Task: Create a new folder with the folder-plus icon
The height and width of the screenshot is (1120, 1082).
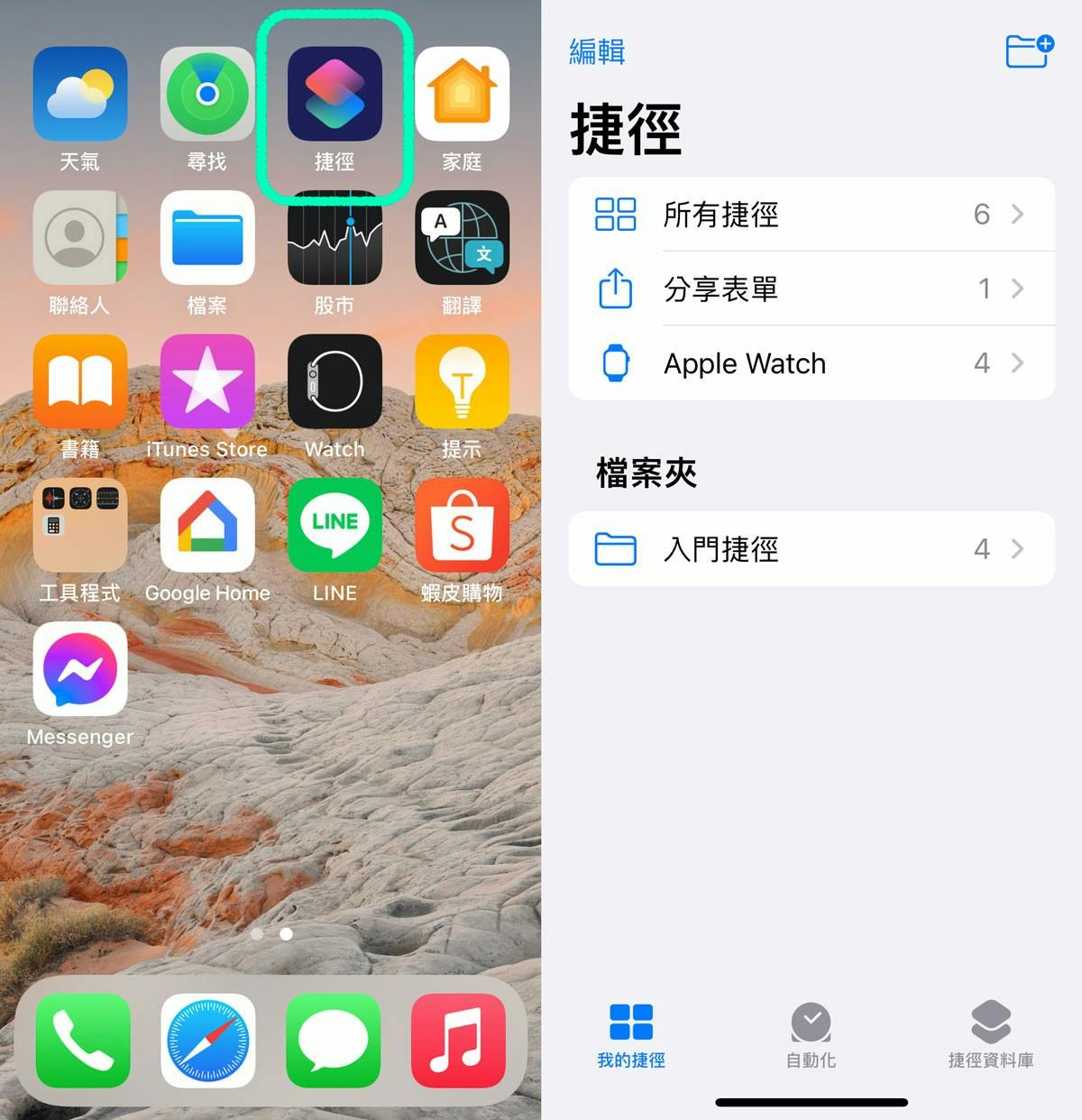Action: click(1029, 51)
